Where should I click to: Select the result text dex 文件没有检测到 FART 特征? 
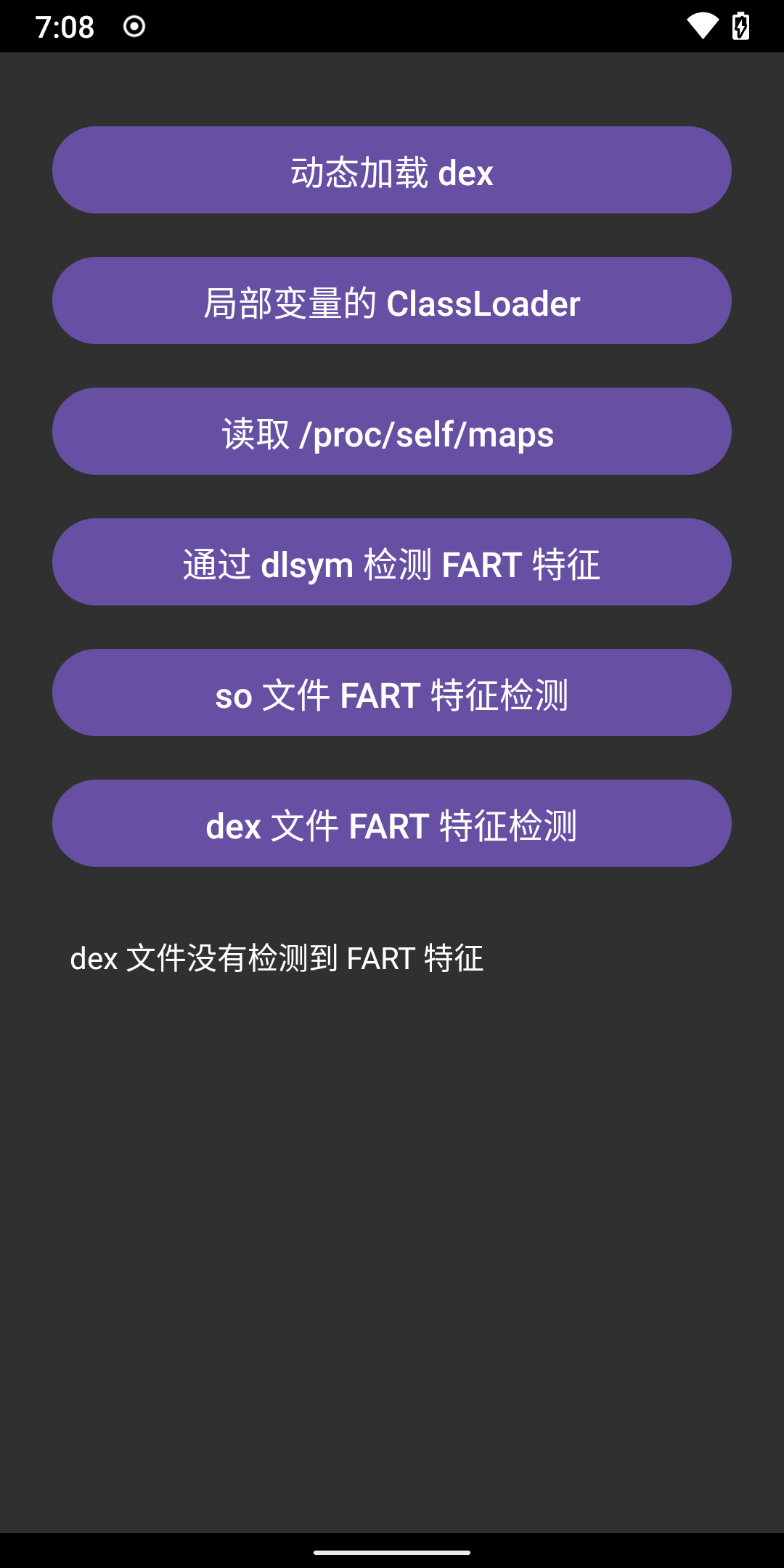coord(278,958)
